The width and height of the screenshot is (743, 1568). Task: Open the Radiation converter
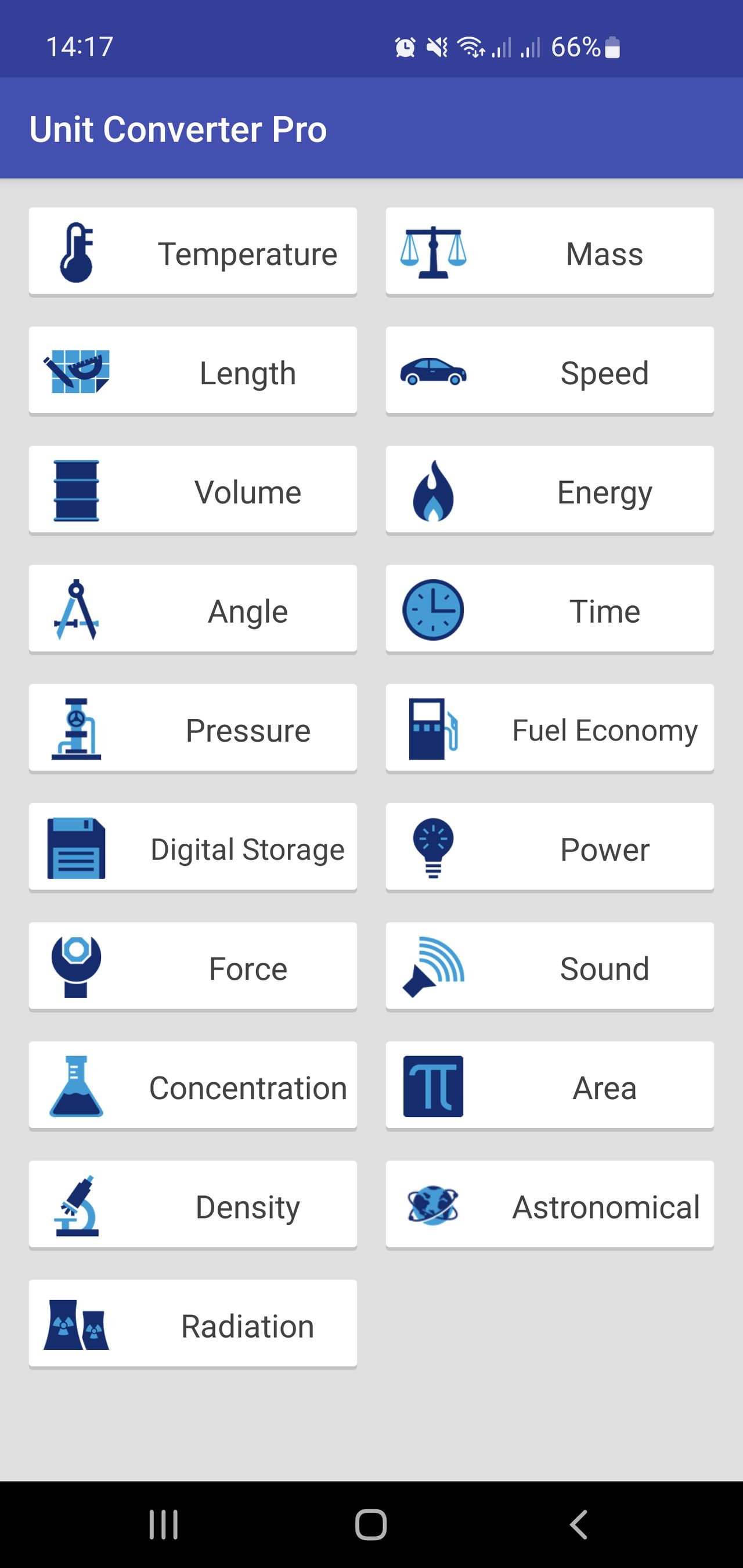pyautogui.click(x=193, y=1325)
